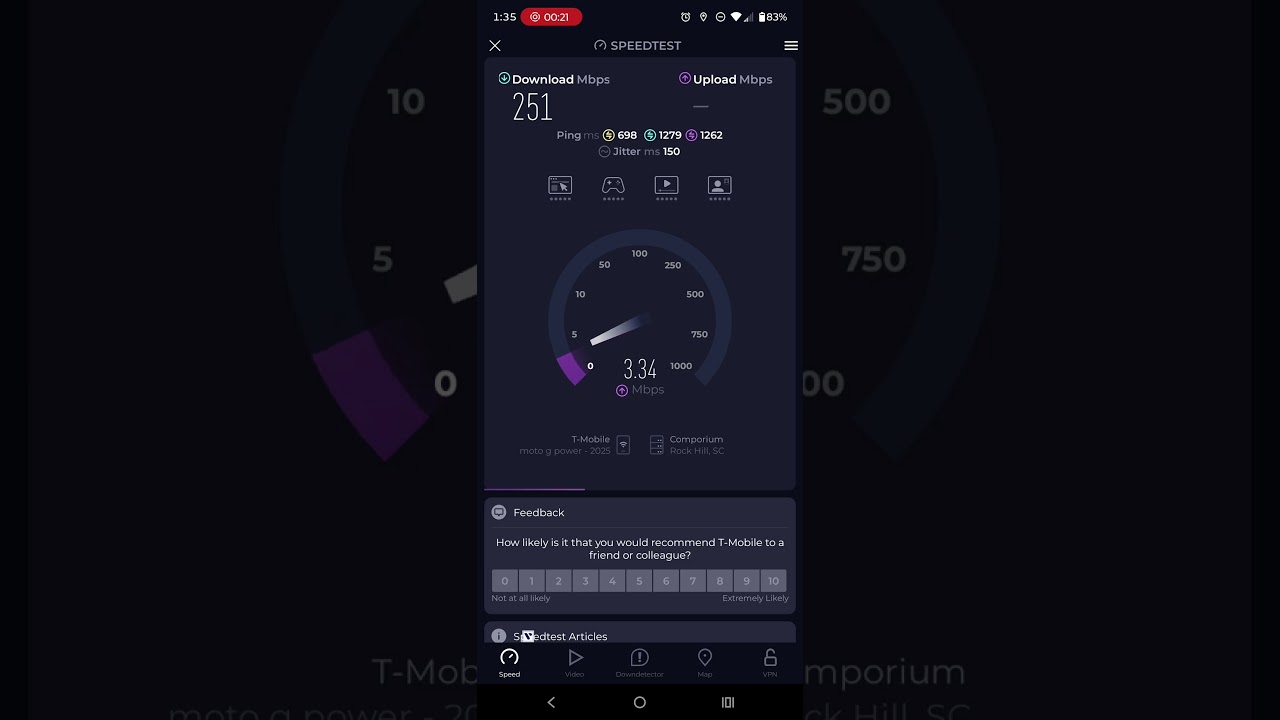Select the Speed tab
The width and height of the screenshot is (1280, 720).
[509, 662]
